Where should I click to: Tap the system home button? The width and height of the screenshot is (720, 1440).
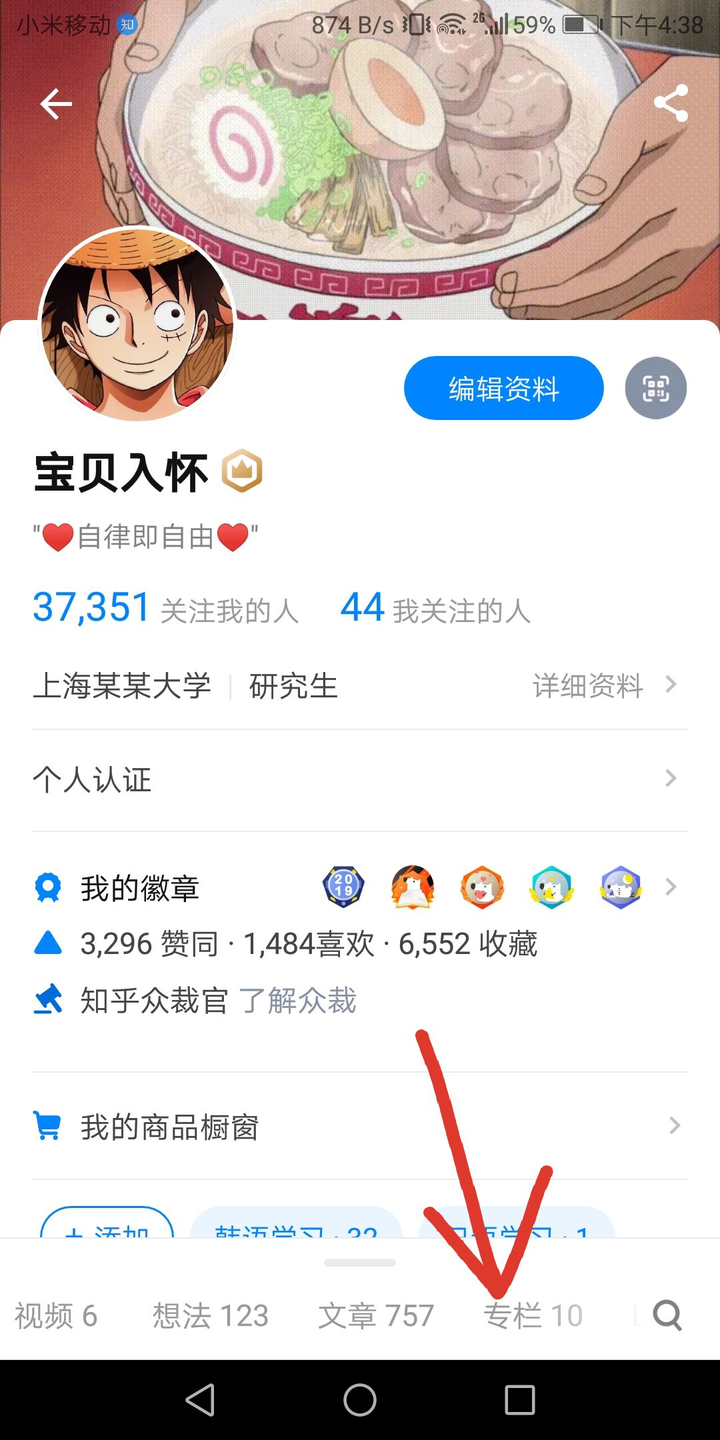coord(360,1400)
